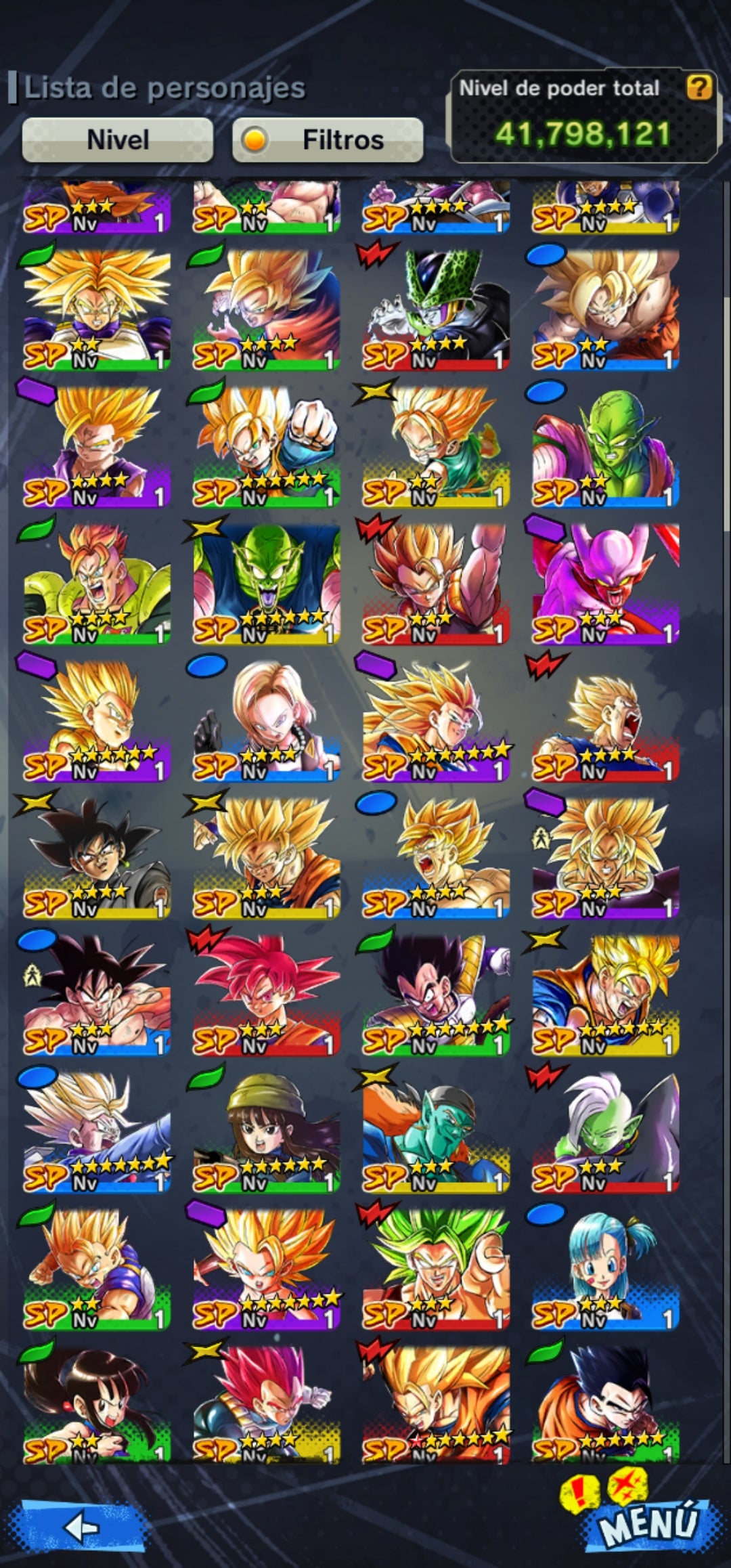Open the Bulma character card
Image resolution: width=731 pixels, height=1568 pixels.
[605, 1268]
